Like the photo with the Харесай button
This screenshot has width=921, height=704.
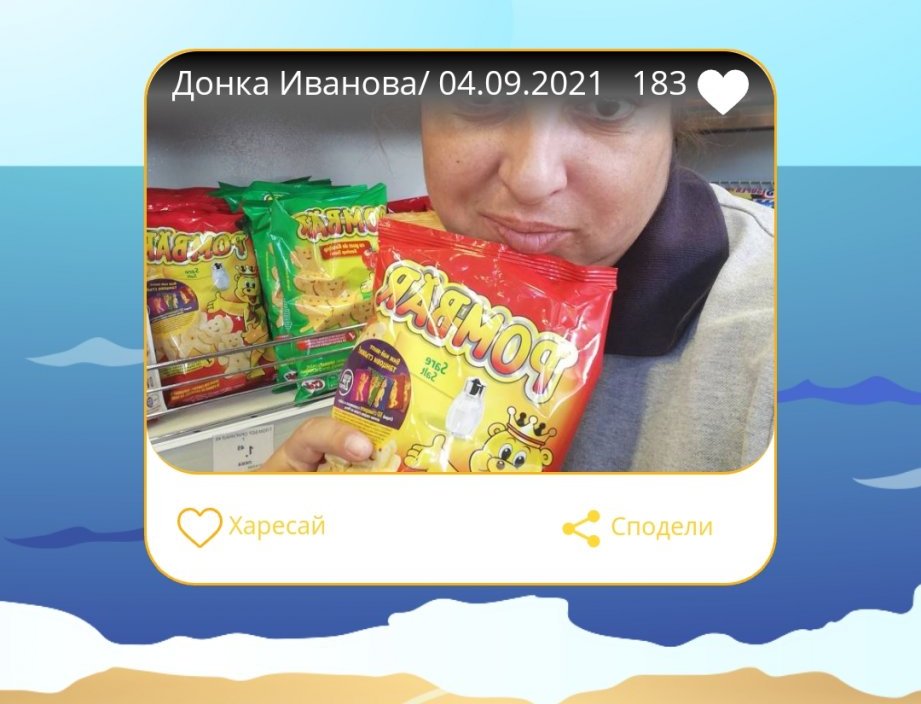[251, 527]
